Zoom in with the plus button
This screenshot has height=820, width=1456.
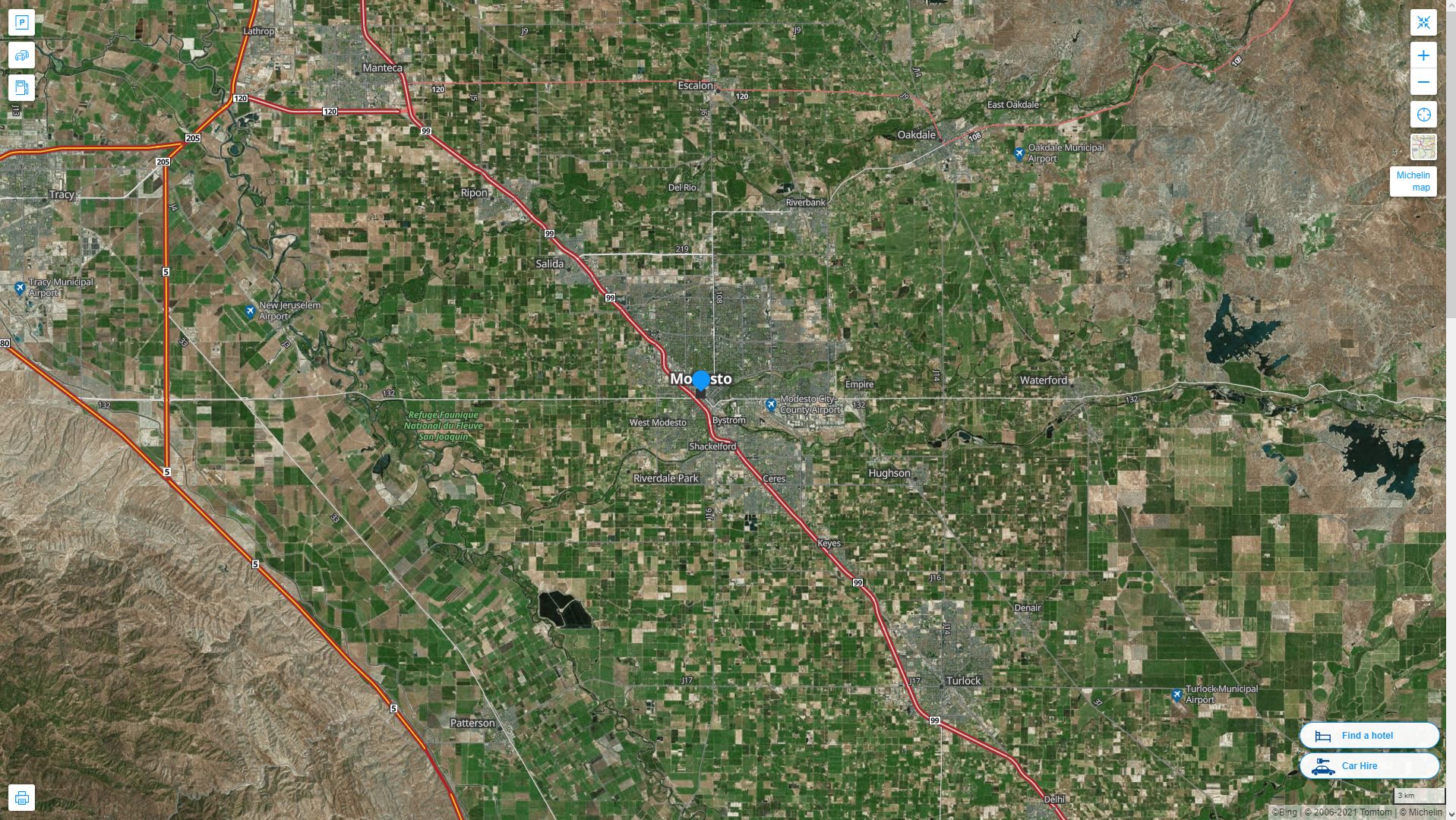click(1423, 55)
